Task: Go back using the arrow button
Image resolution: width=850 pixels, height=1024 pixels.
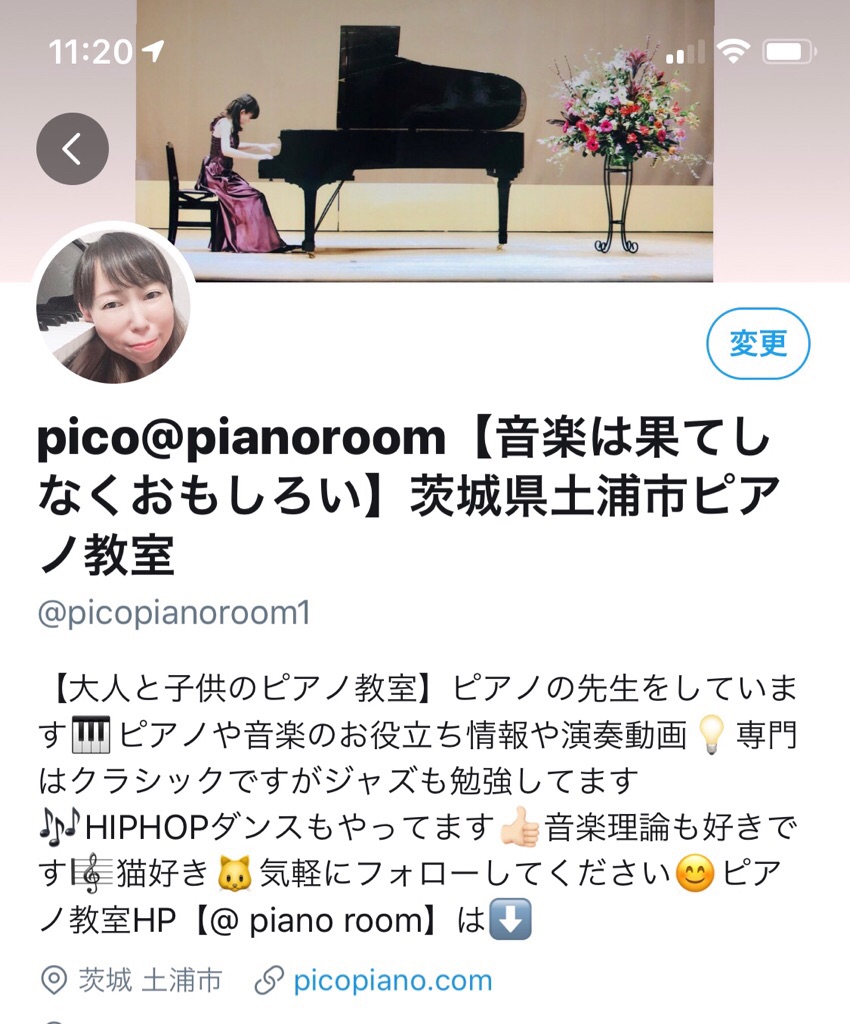Action: coord(72,149)
